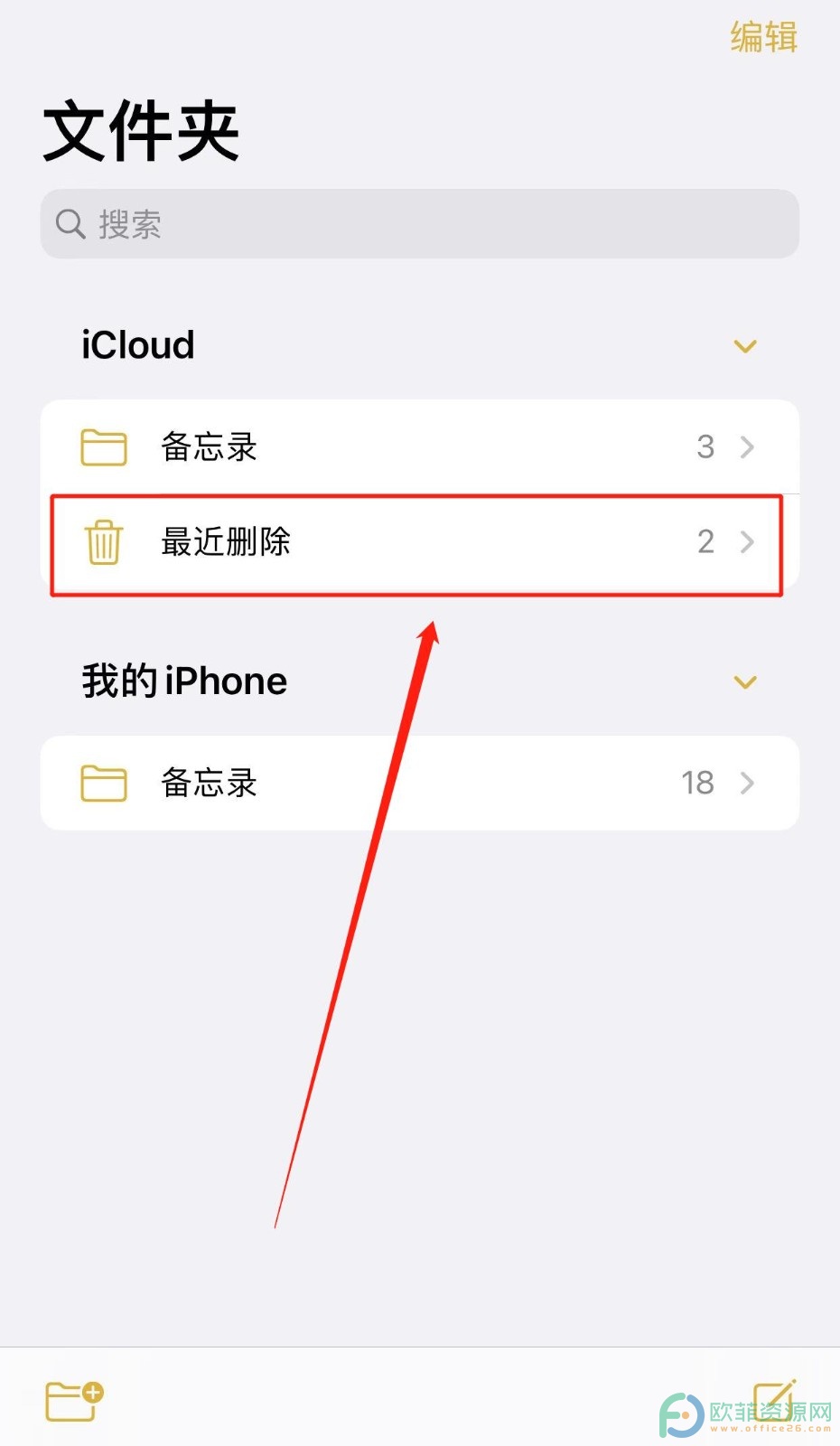
Task: Open 备忘录 folder under 我的 iPhone
Action: [420, 783]
